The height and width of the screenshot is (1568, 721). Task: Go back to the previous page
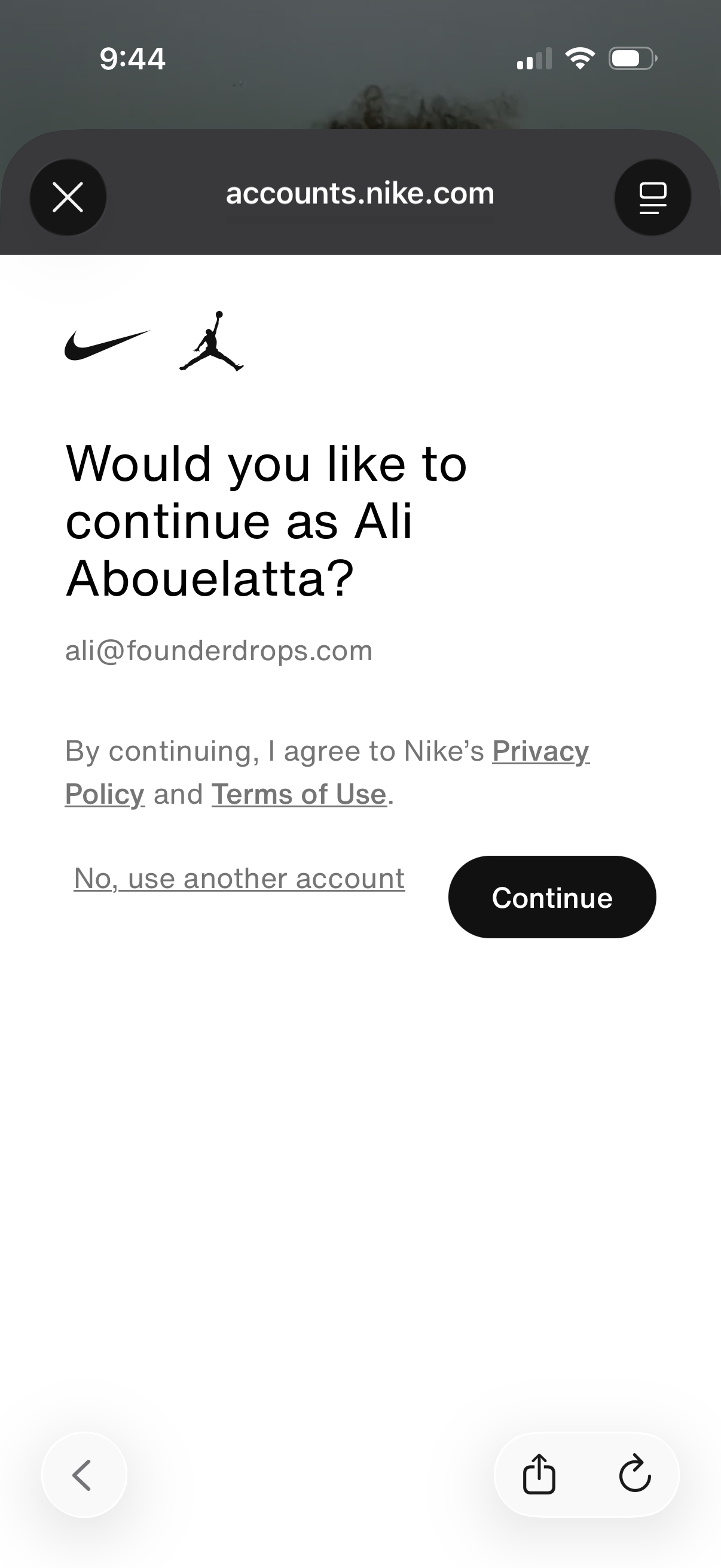(x=84, y=1475)
